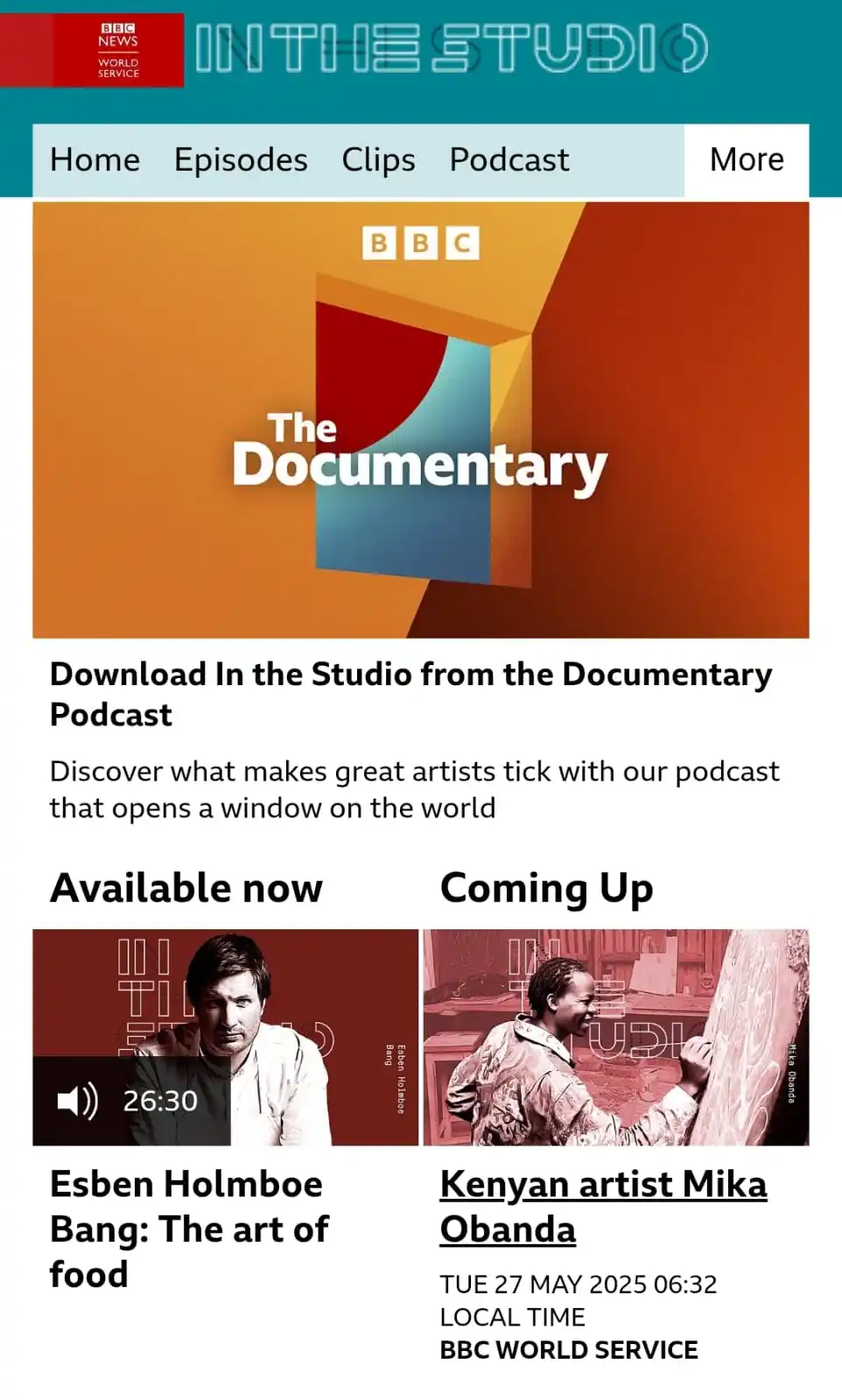Open the Clips tab
The width and height of the screenshot is (842, 1400).
coord(378,160)
